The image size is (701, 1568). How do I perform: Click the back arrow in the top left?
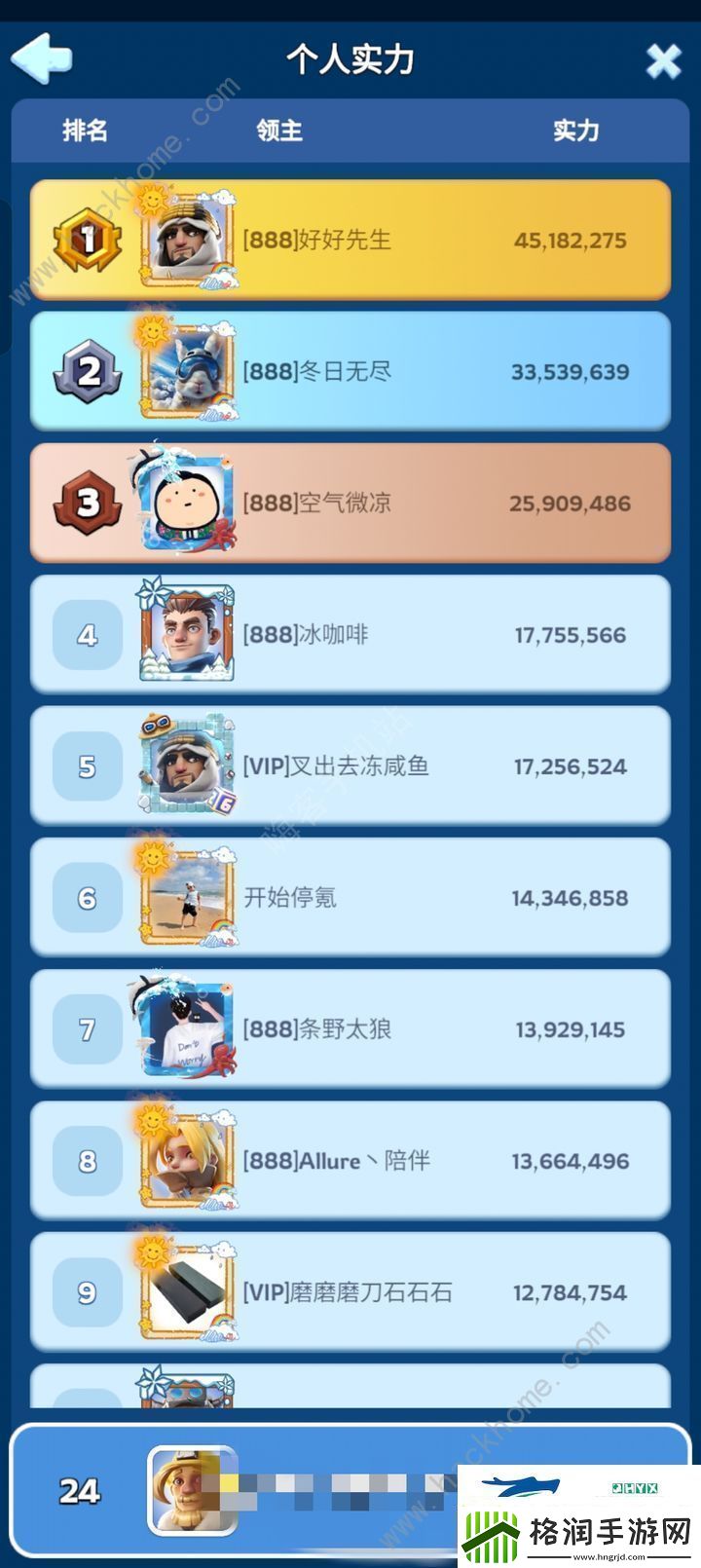tap(40, 59)
